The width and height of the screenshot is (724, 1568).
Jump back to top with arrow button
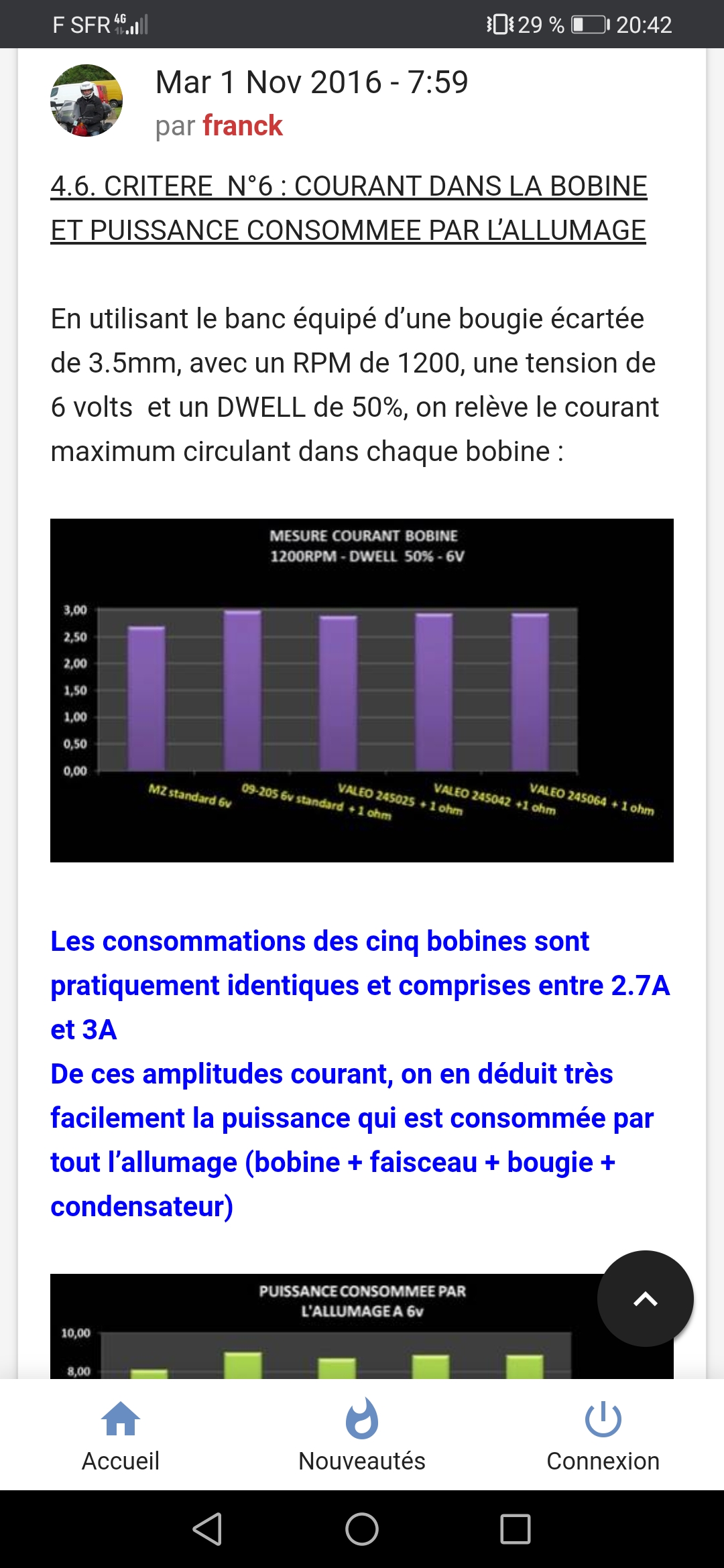(646, 1299)
